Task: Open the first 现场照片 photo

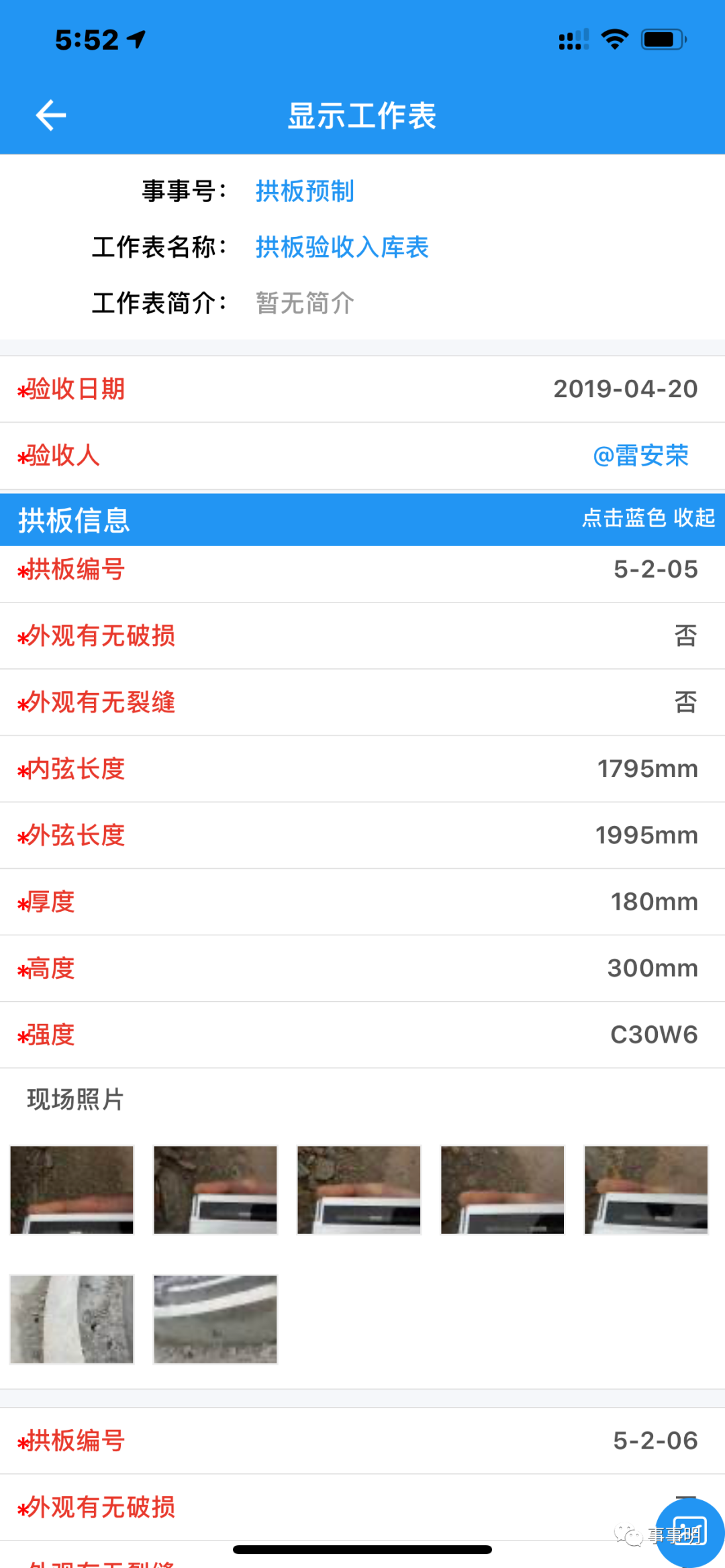Action: pyautogui.click(x=72, y=1190)
